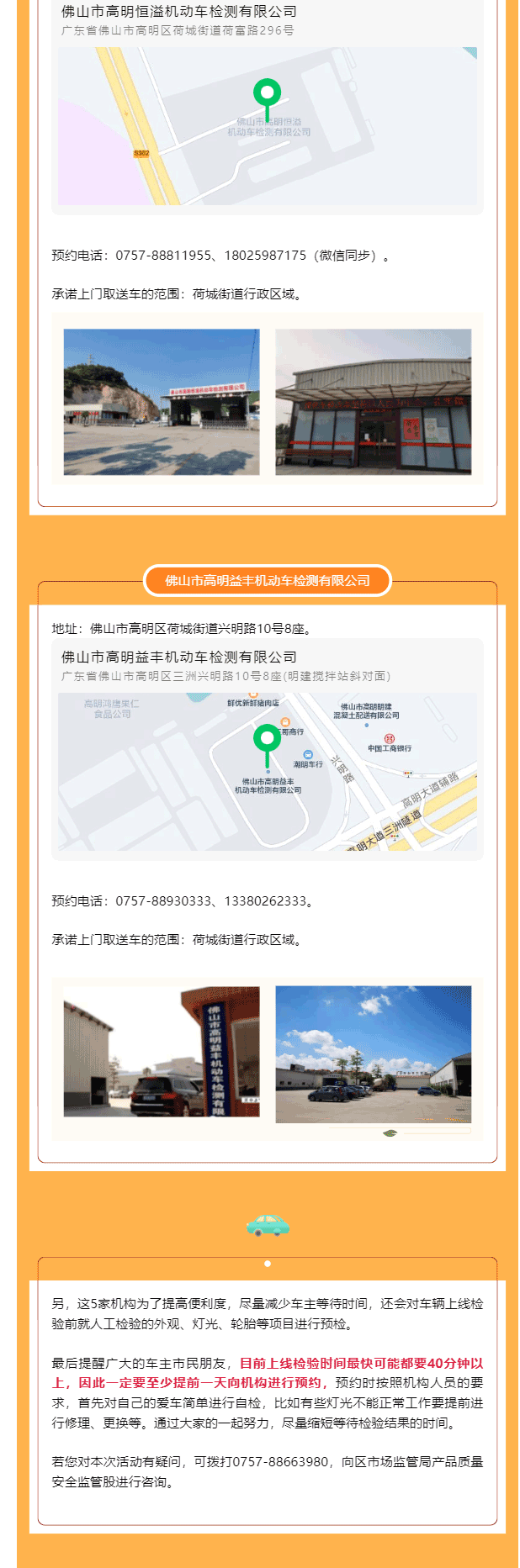The image size is (520, 1568).
Task: View the 益丰 parking lot photo
Action: tap(373, 1054)
